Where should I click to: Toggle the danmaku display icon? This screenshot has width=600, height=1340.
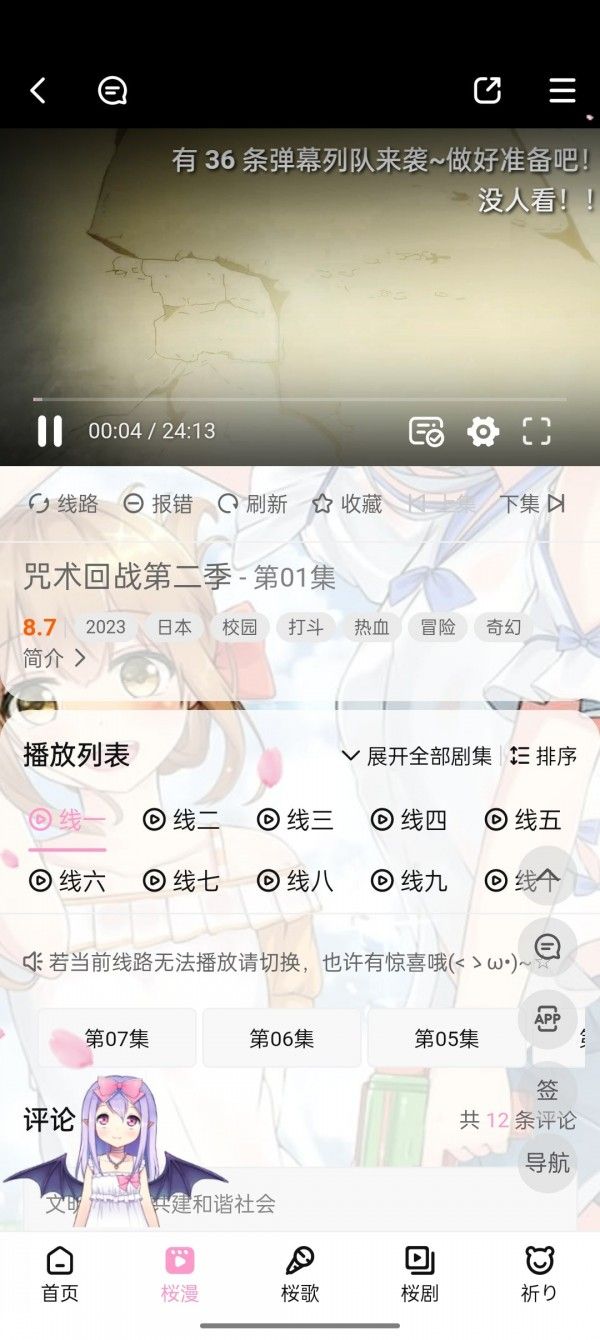pyautogui.click(x=427, y=432)
